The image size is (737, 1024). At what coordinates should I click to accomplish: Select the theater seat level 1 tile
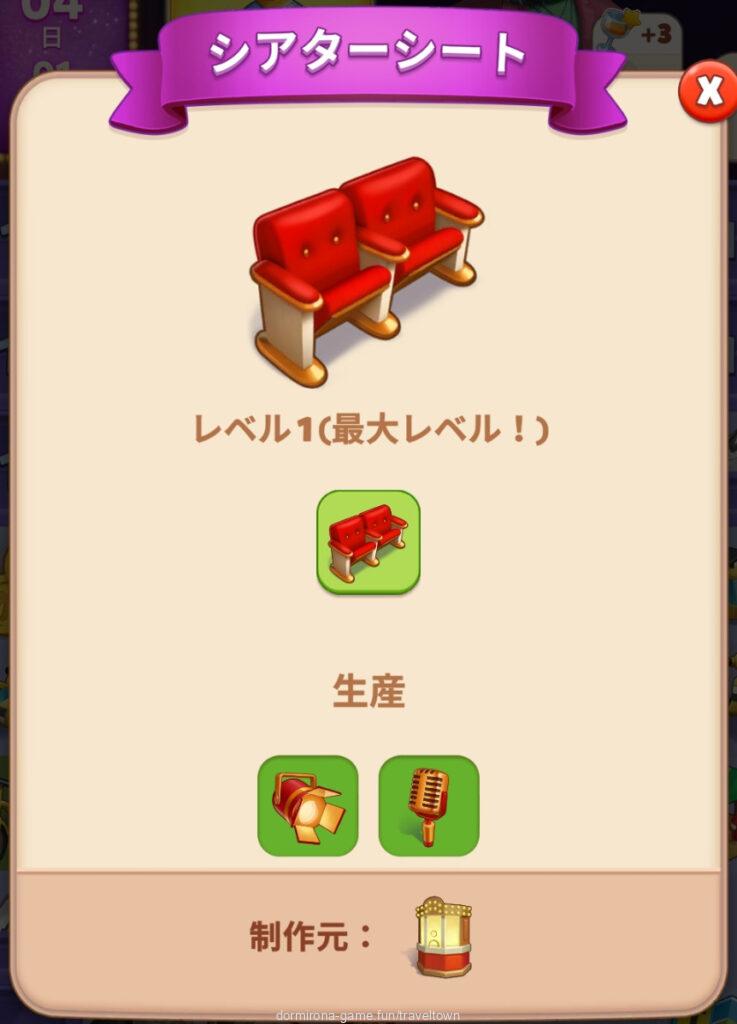coord(368,541)
